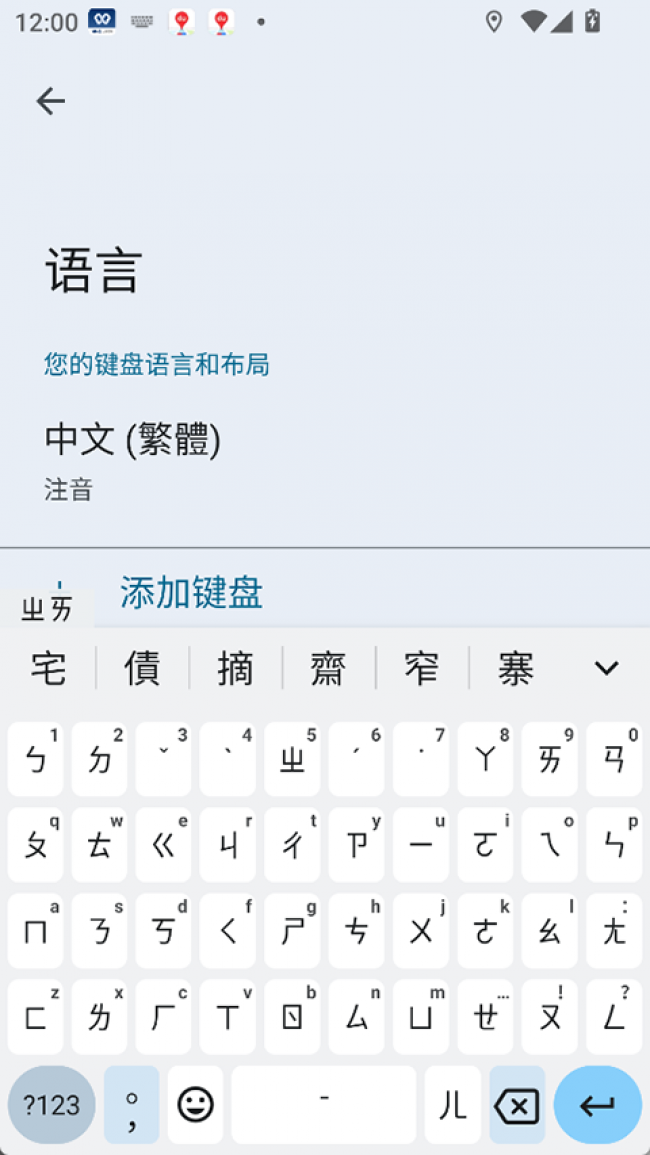Pick candidate 寨 from the suggestions
Screen dimensions: 650x1155
click(515, 668)
